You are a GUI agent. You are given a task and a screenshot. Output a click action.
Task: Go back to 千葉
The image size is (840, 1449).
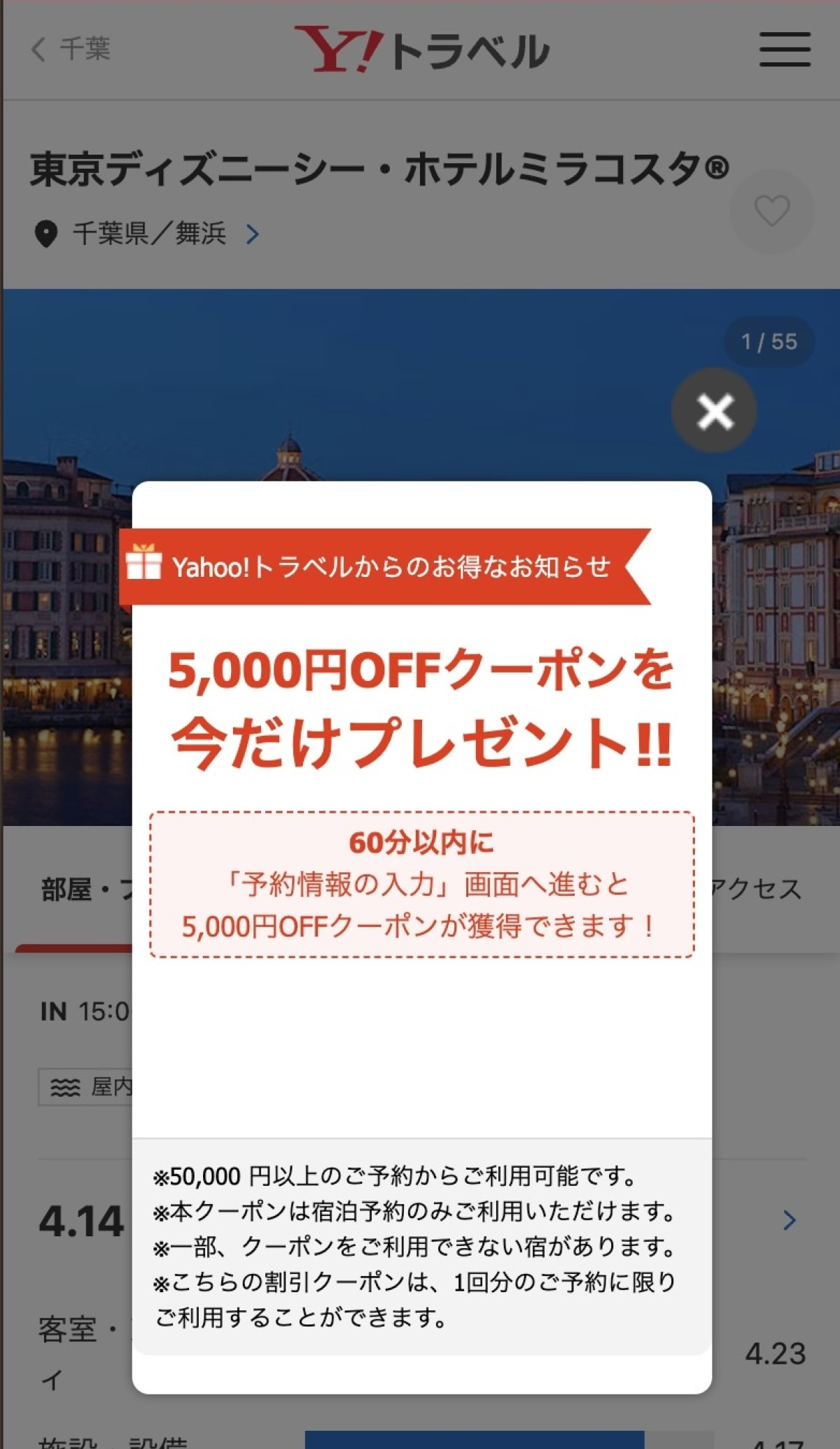pos(71,49)
